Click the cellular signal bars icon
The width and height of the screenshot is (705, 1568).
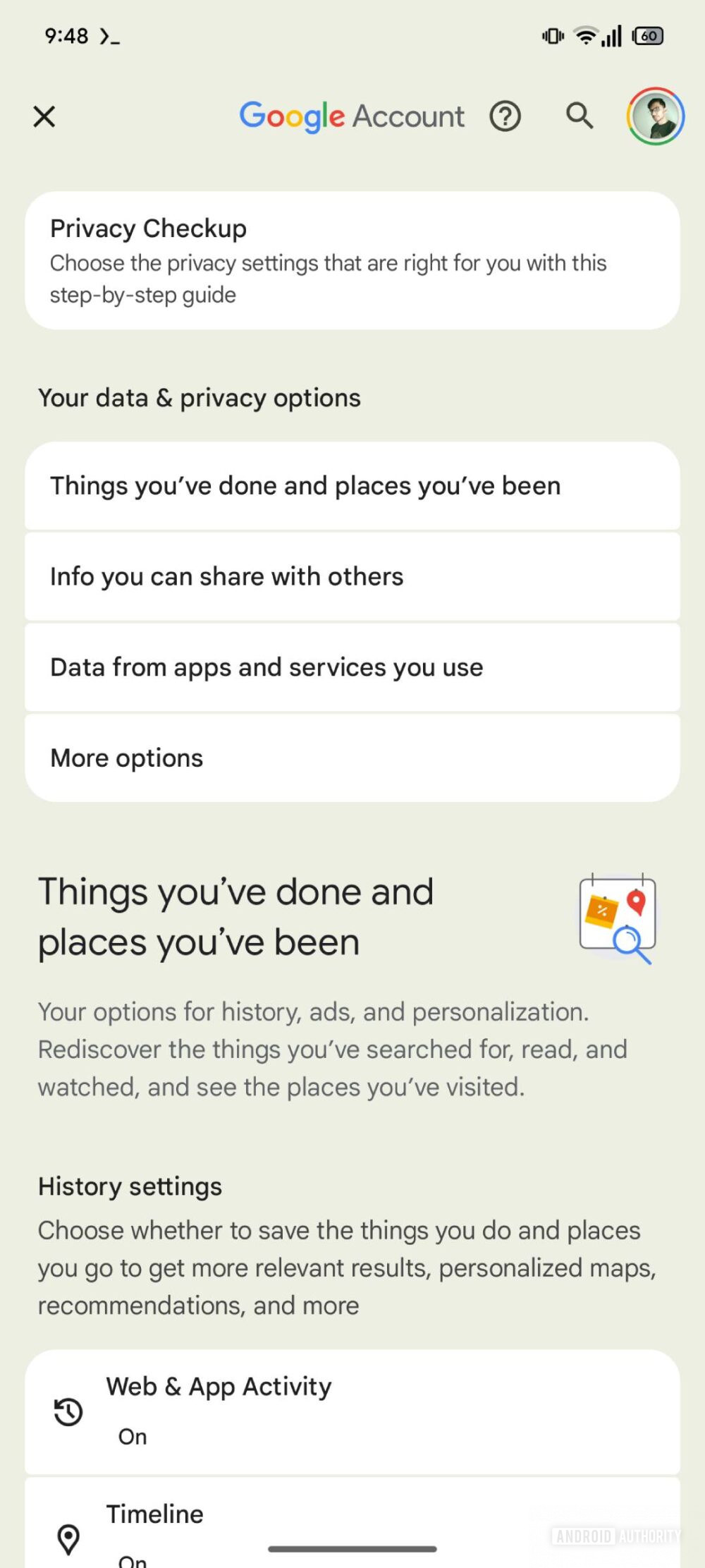tap(612, 35)
